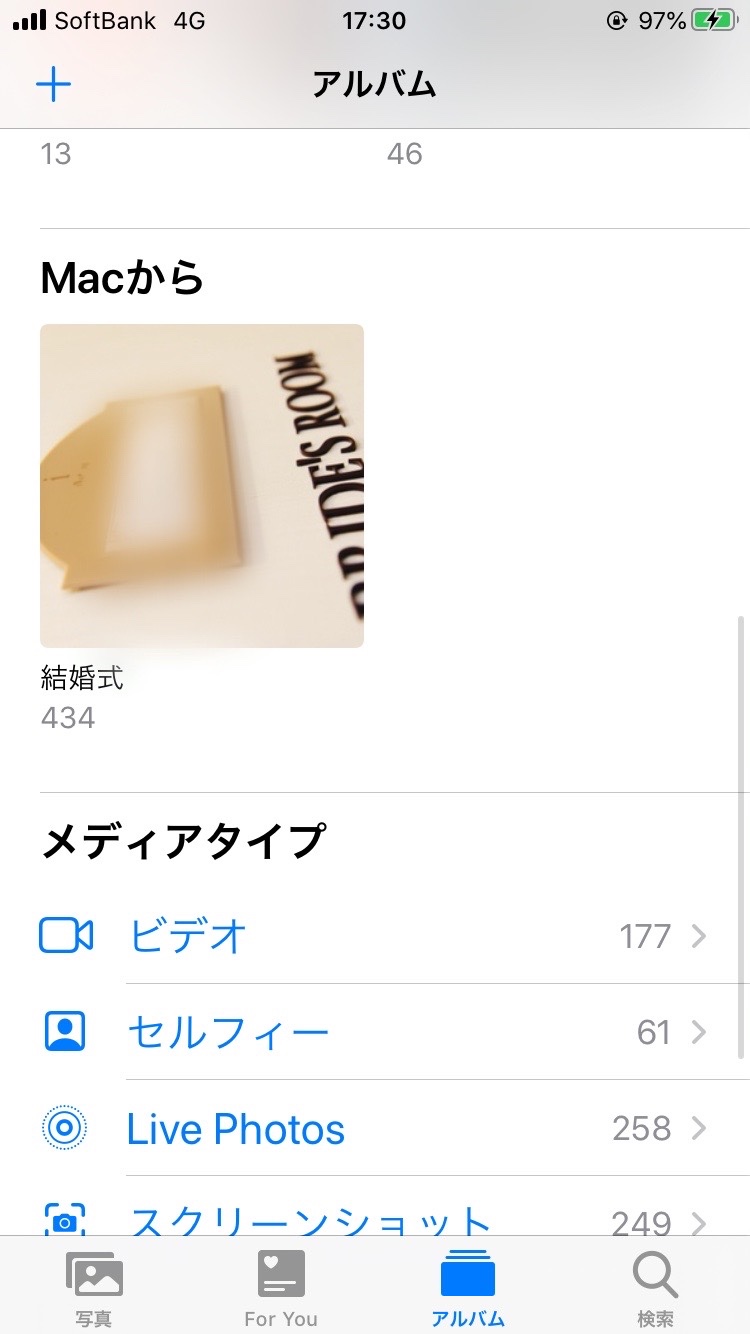The width and height of the screenshot is (750, 1334).
Task: Select the アルバム tab
Action: pyautogui.click(x=468, y=1288)
